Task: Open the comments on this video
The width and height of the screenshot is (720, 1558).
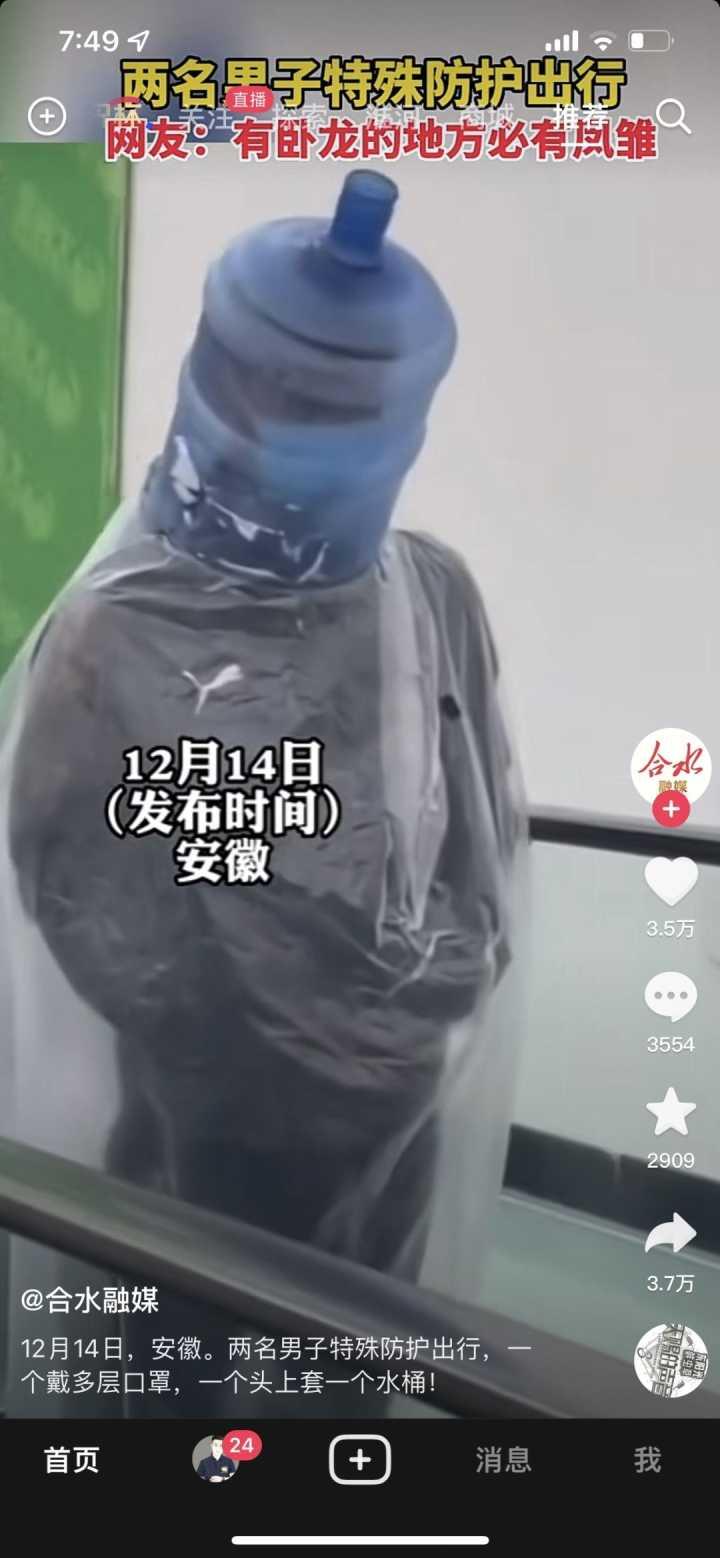Action: coord(670,998)
